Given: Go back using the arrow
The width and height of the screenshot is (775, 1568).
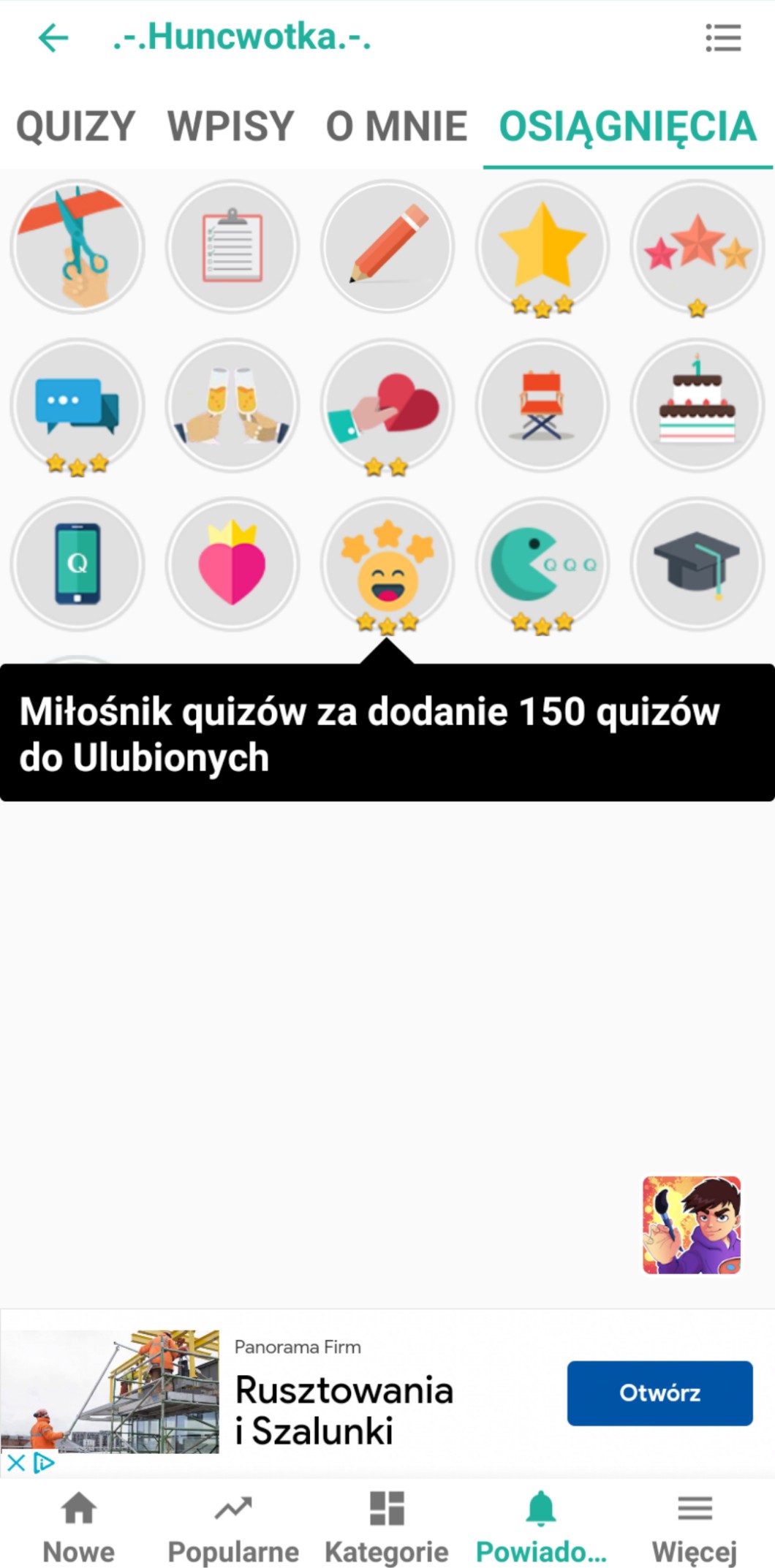Looking at the screenshot, I should 53,37.
